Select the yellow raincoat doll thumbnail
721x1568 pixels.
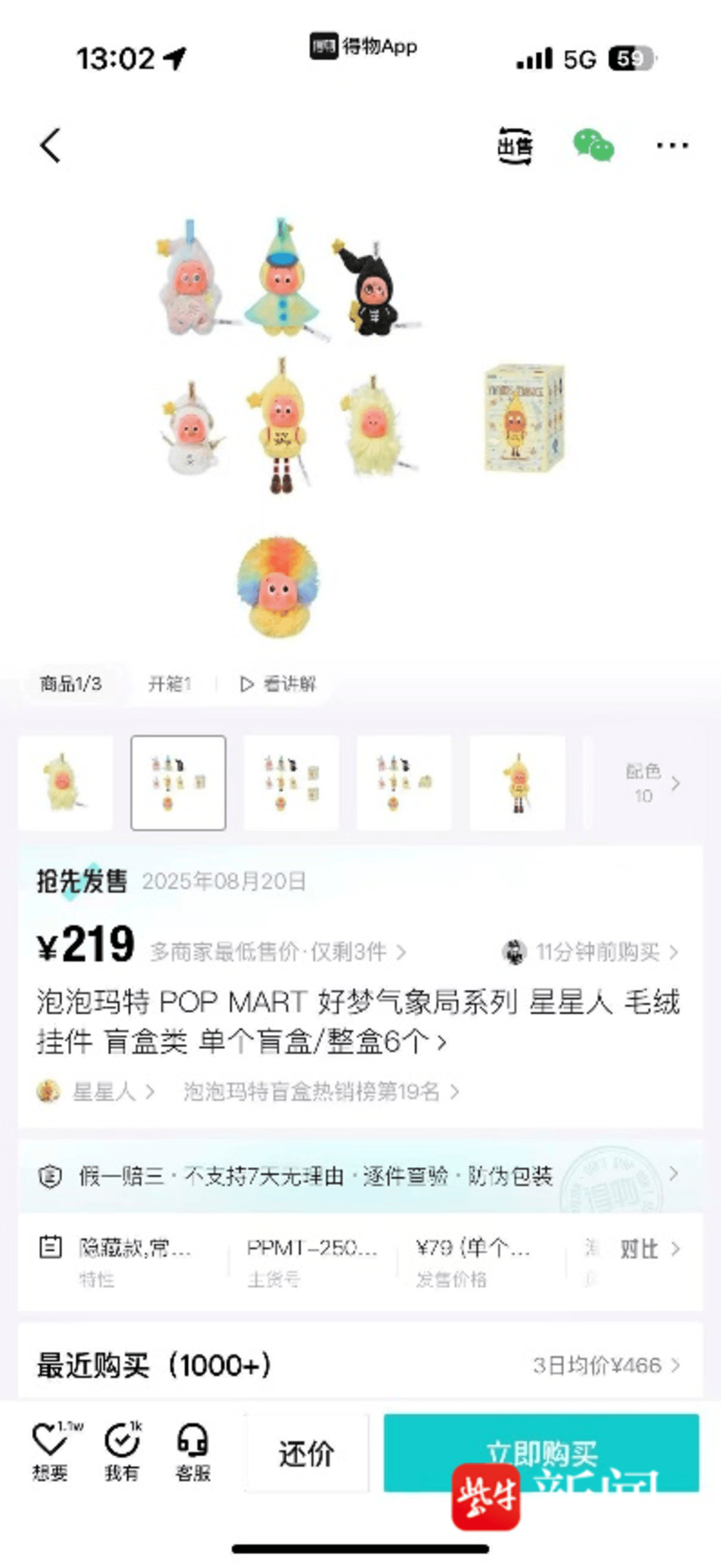coord(517,783)
